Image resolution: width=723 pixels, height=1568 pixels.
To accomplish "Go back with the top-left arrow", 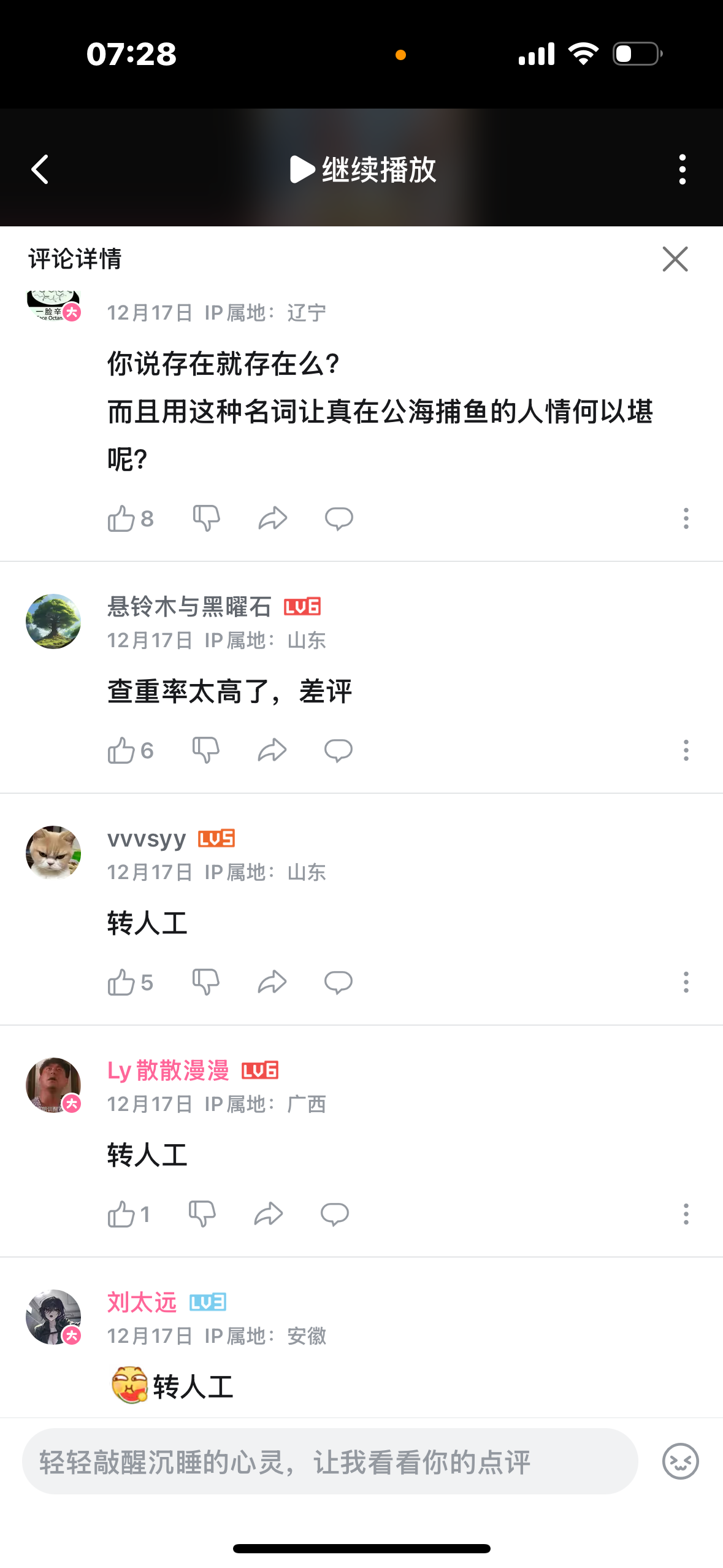I will click(40, 169).
